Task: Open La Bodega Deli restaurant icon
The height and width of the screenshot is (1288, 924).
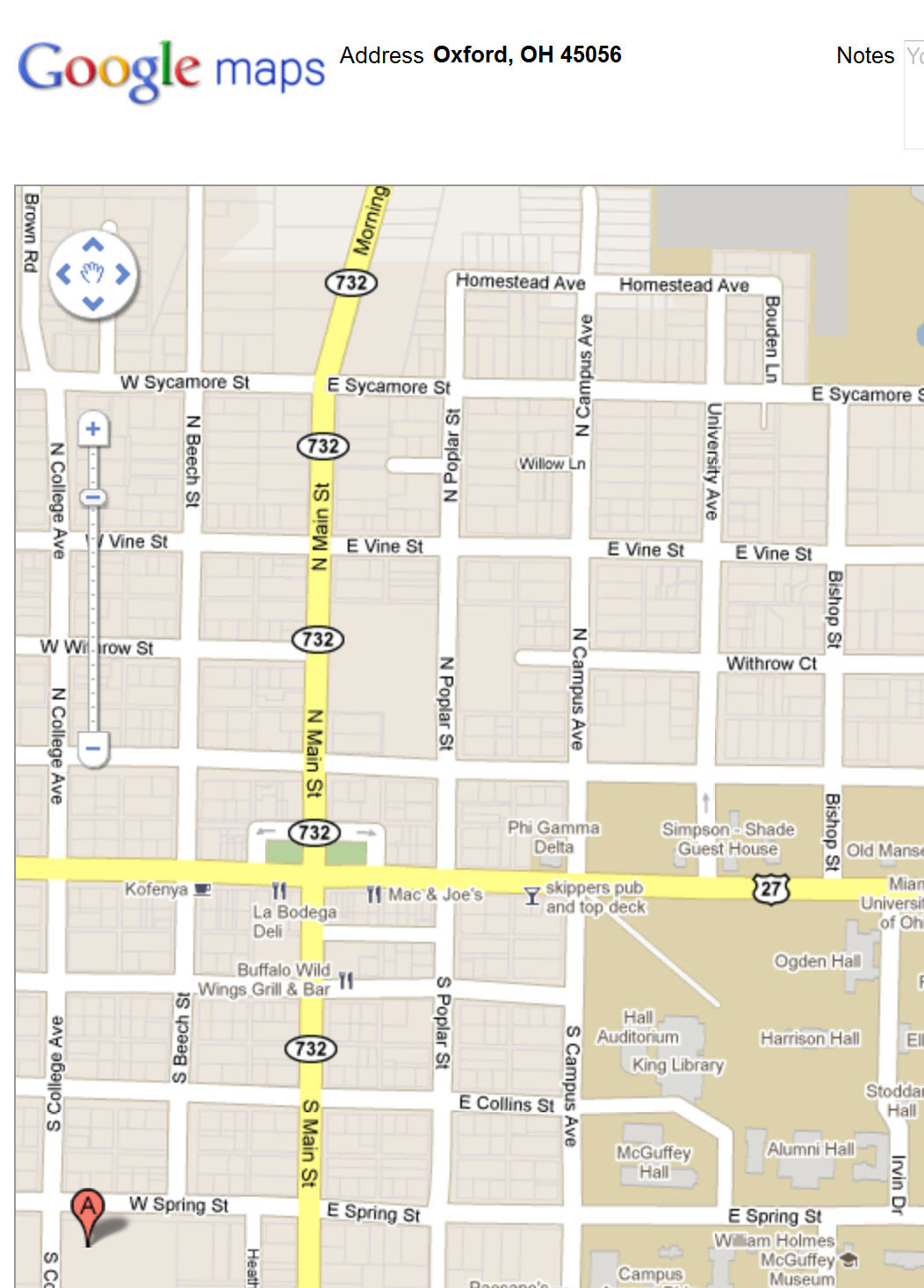Action: (x=279, y=891)
